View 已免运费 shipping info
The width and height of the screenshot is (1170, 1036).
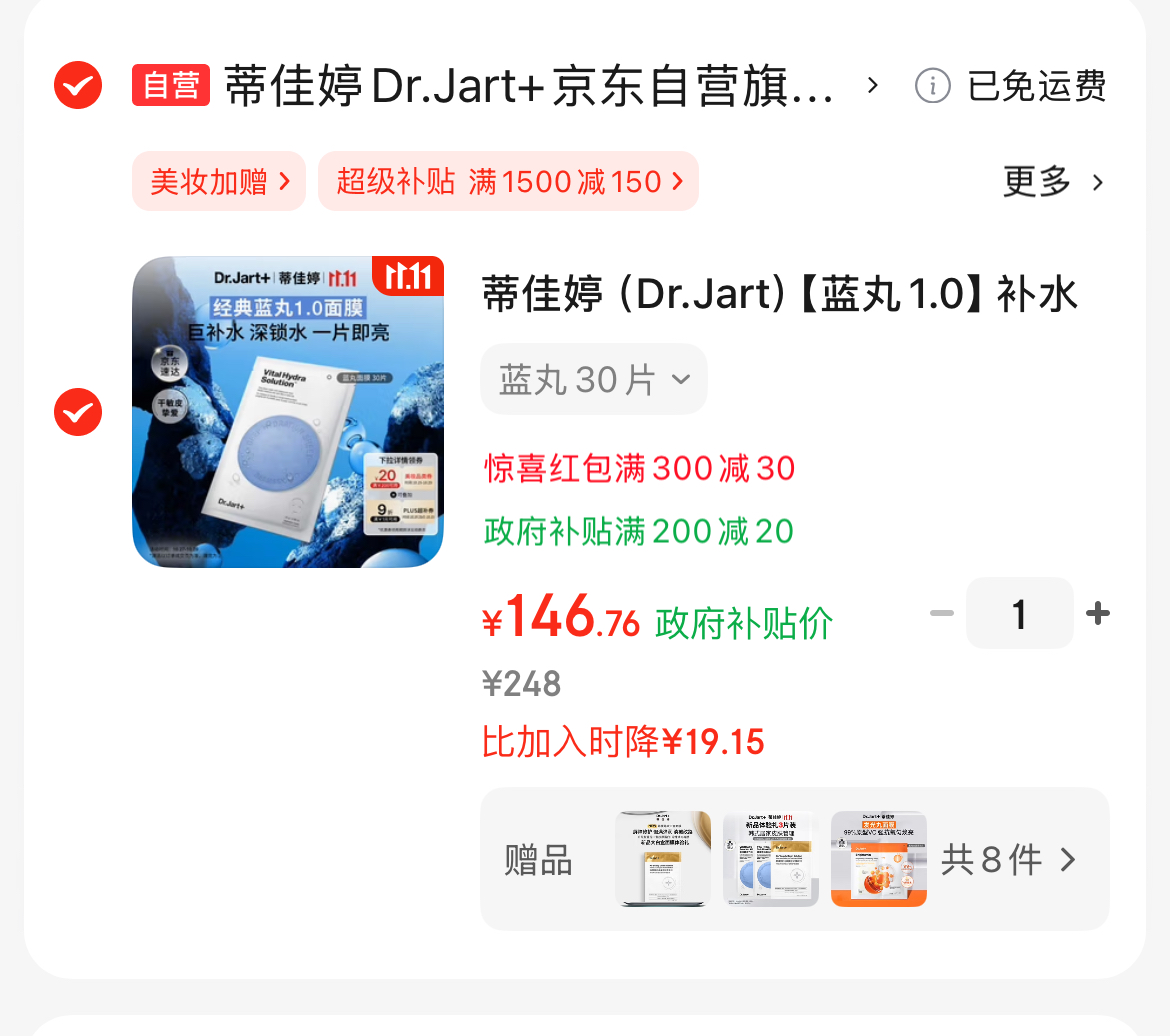tap(1011, 87)
